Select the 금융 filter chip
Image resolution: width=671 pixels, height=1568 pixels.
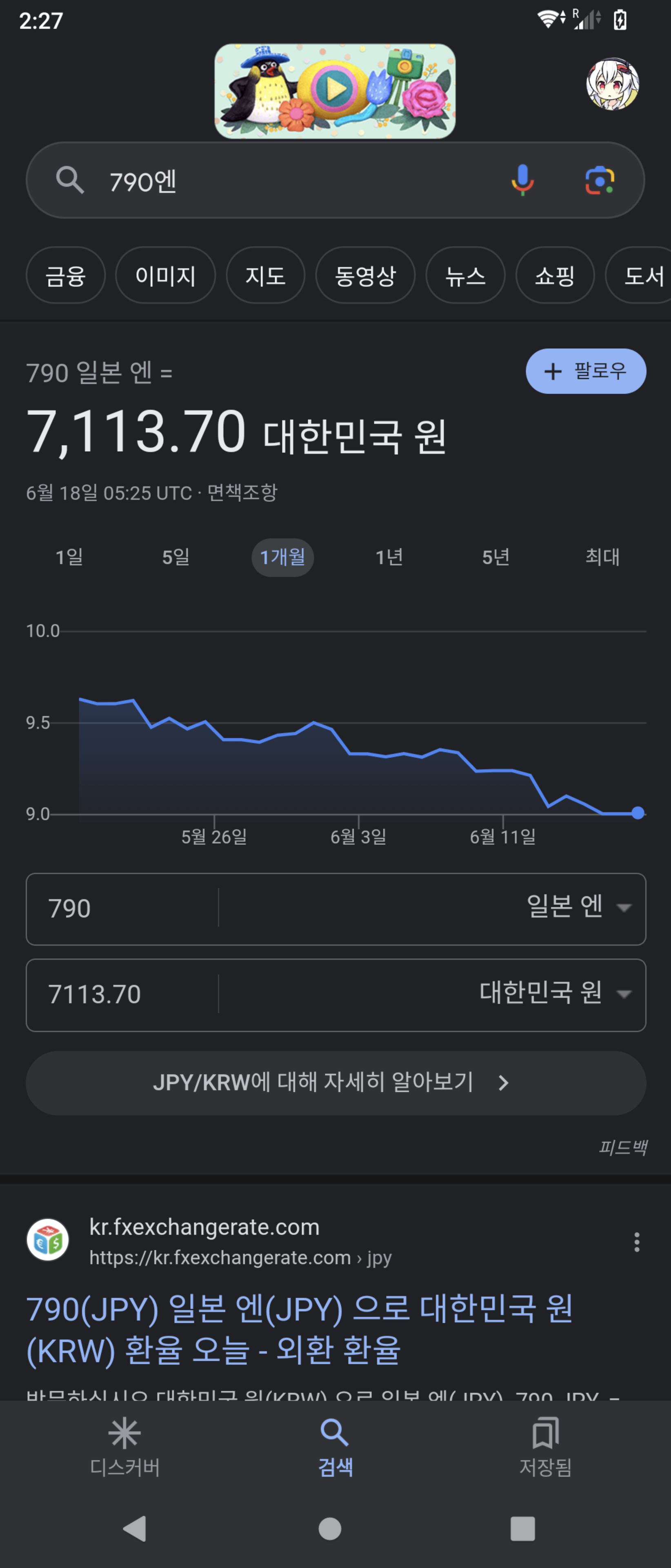click(x=66, y=276)
